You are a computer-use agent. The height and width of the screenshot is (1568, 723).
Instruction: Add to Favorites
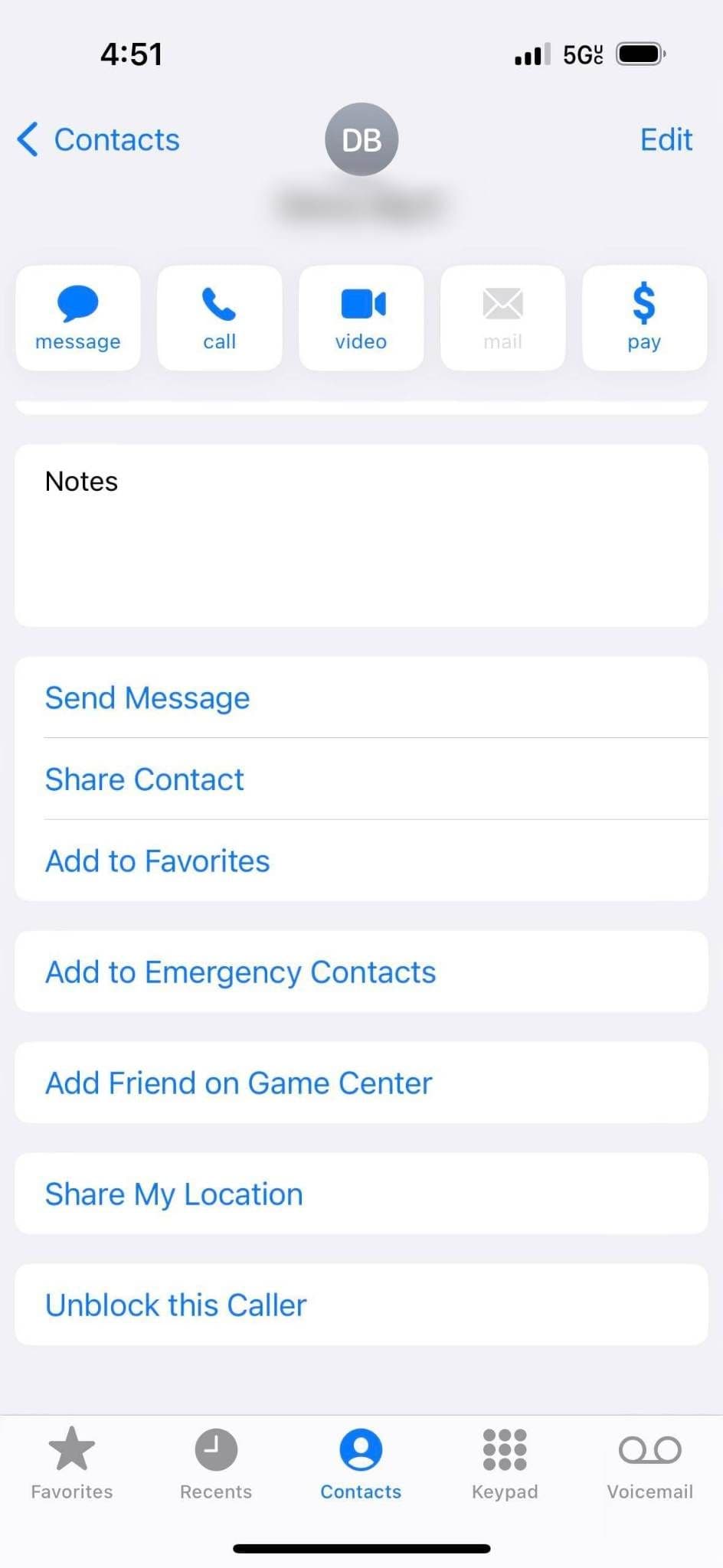158,861
